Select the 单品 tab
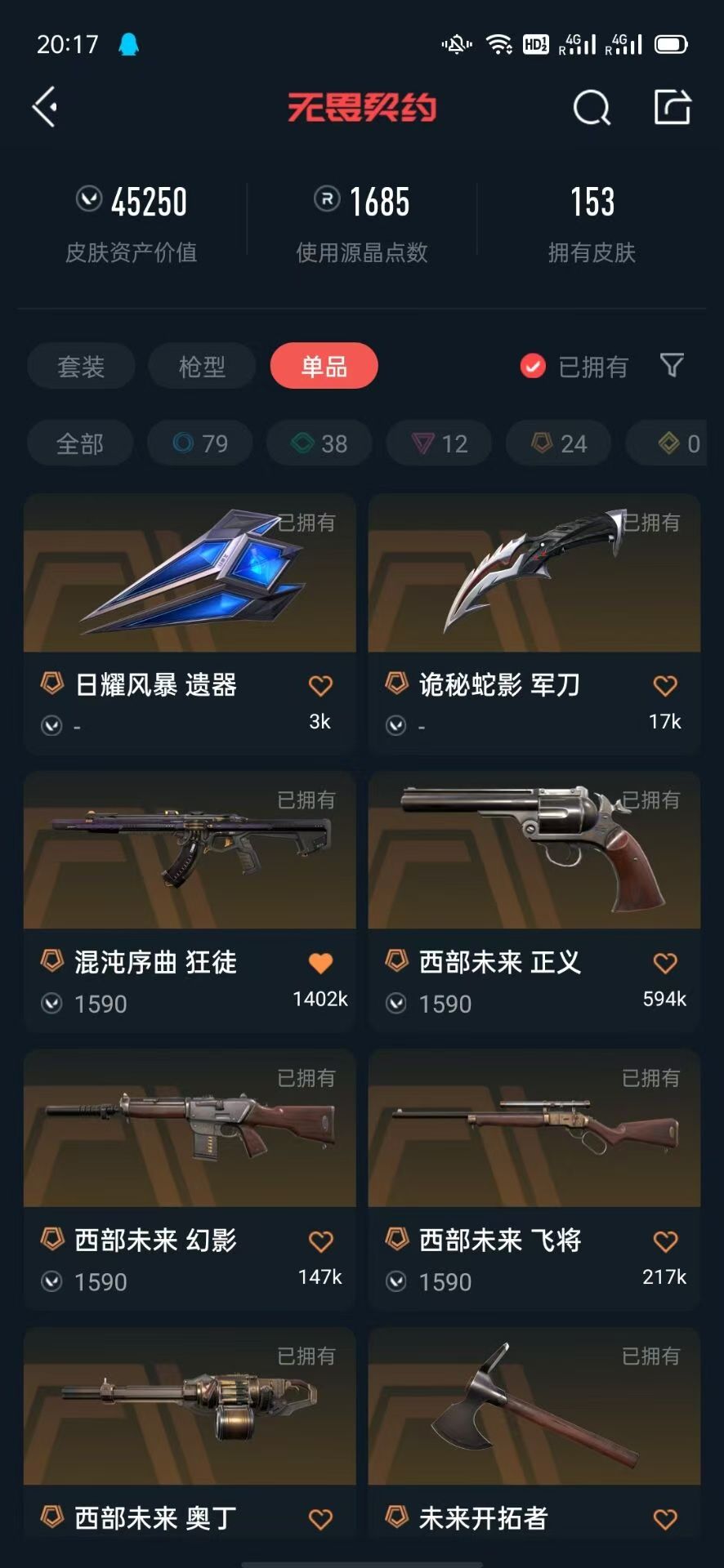 click(324, 366)
